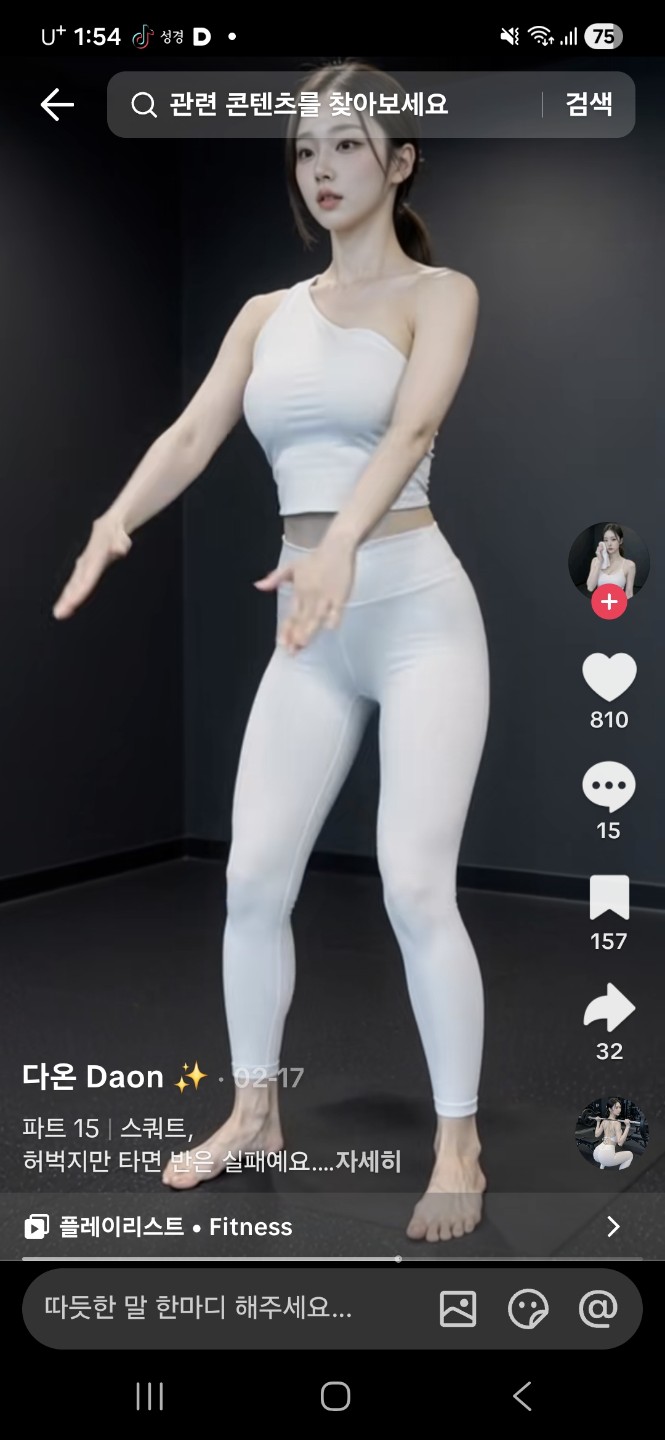Open the spinning sound disc
665x1440 pixels.
click(611, 1133)
